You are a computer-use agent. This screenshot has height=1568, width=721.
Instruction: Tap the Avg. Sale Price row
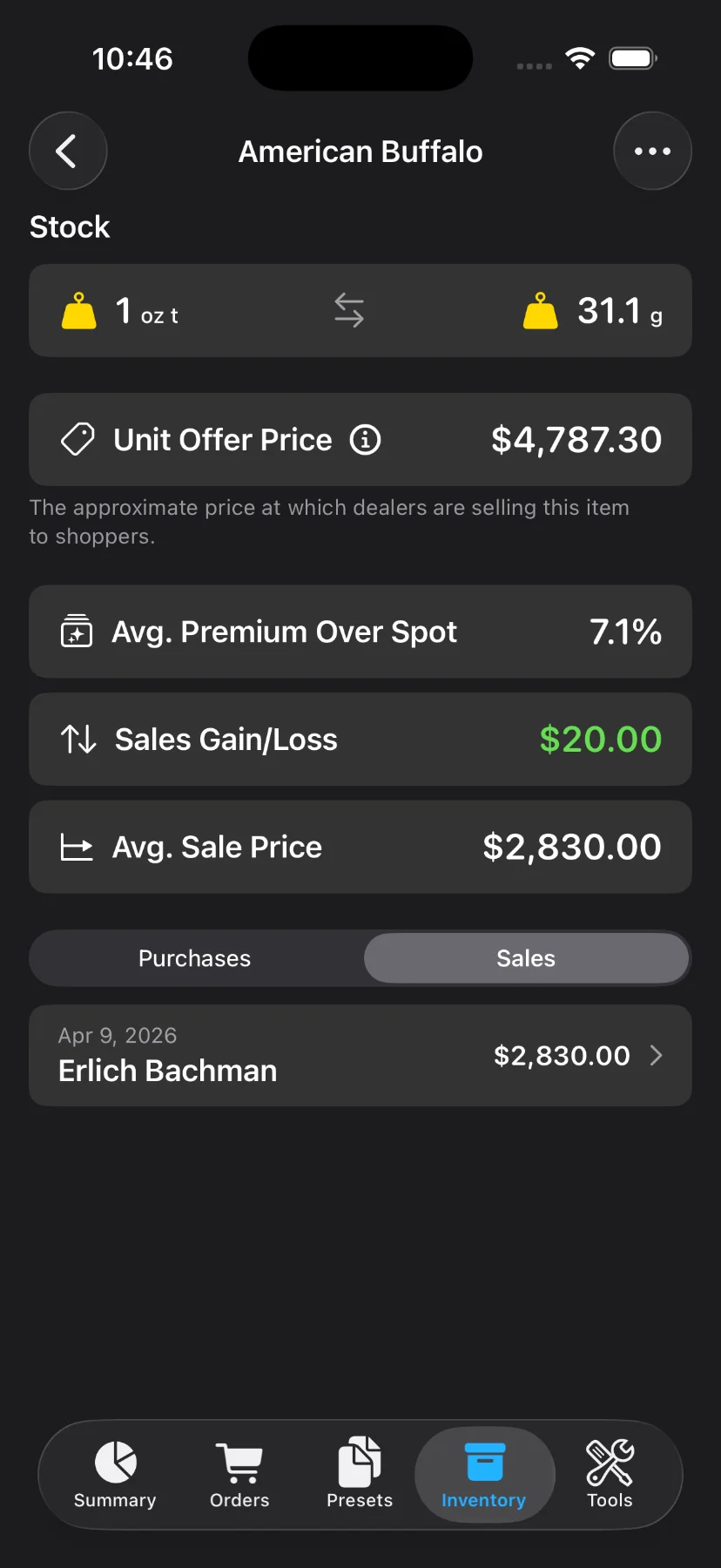(x=360, y=846)
